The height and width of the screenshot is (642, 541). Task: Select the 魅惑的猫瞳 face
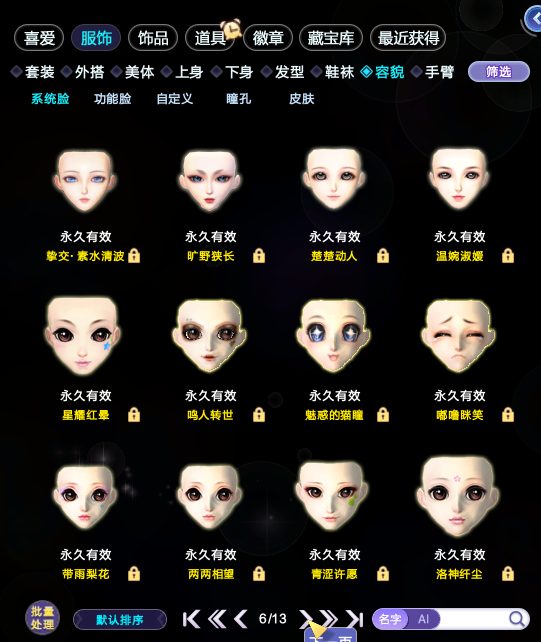click(334, 335)
